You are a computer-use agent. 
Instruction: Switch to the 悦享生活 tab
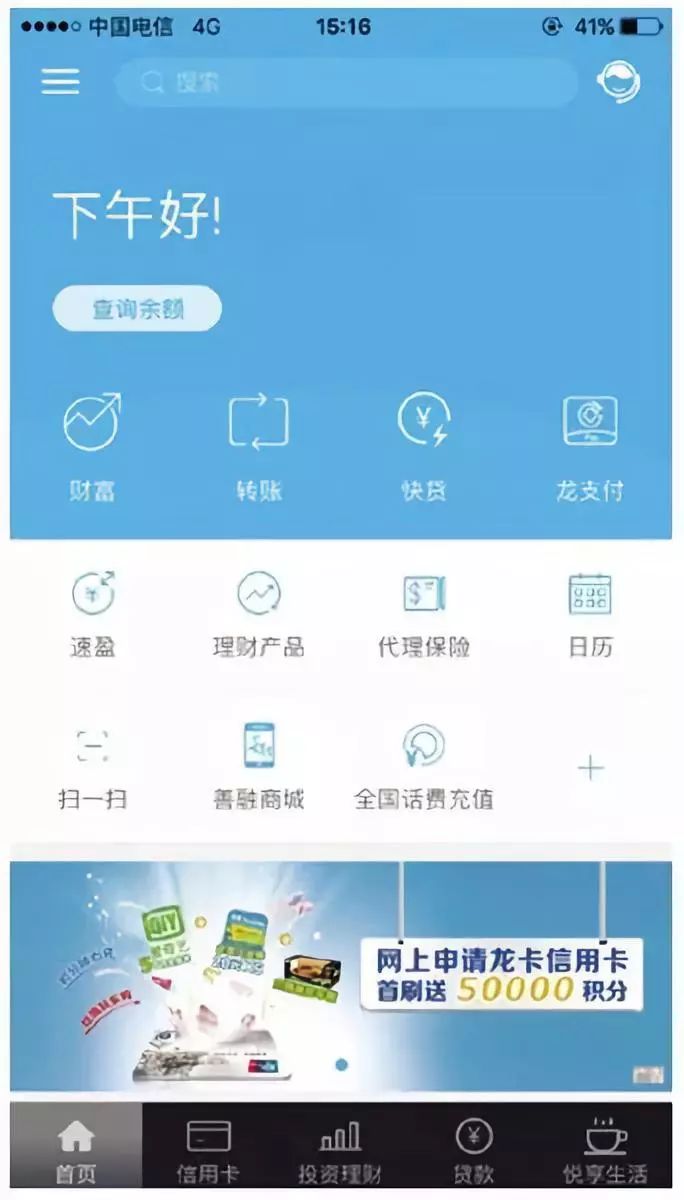pyautogui.click(x=605, y=1150)
